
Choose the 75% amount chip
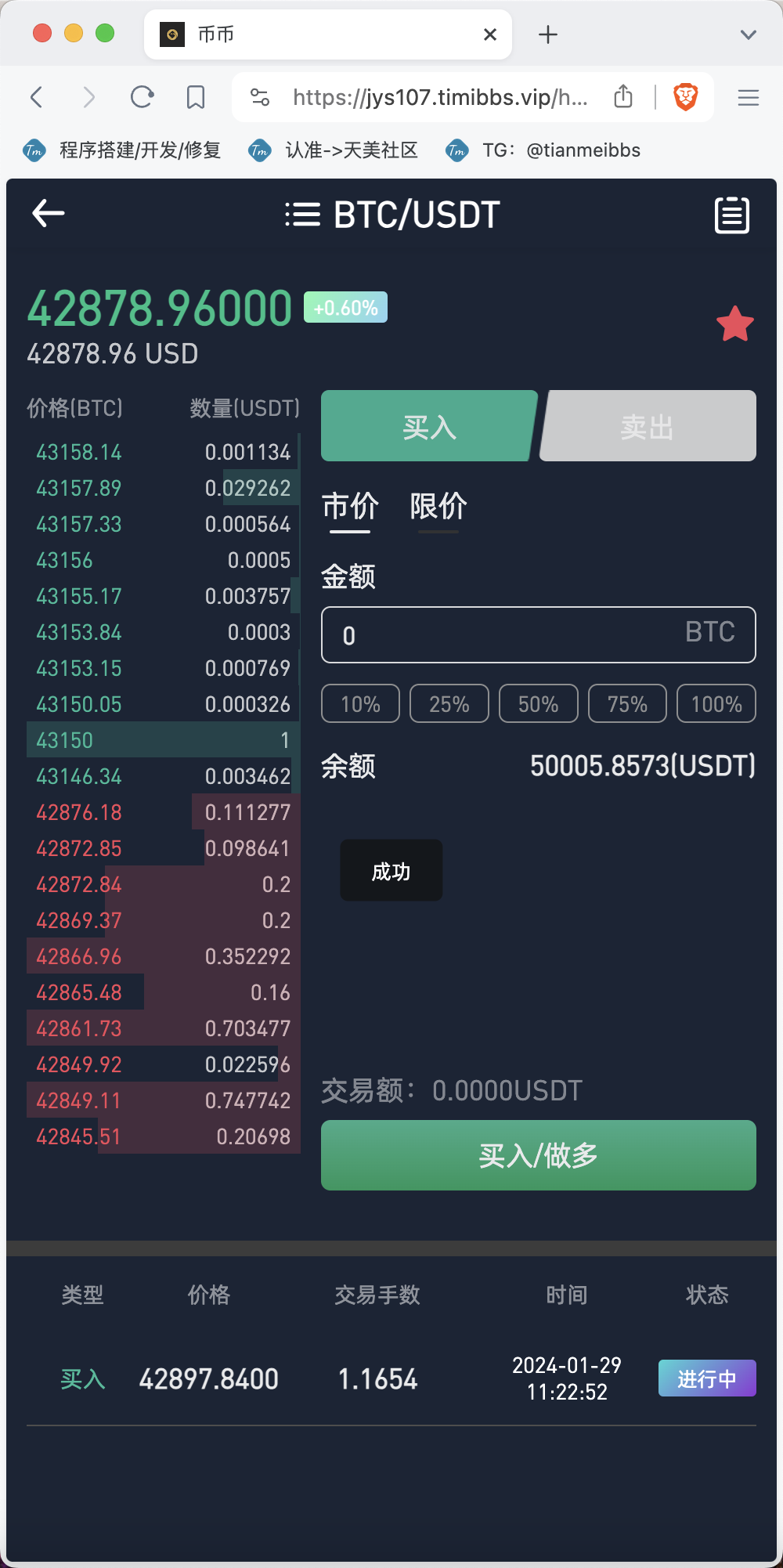[628, 703]
